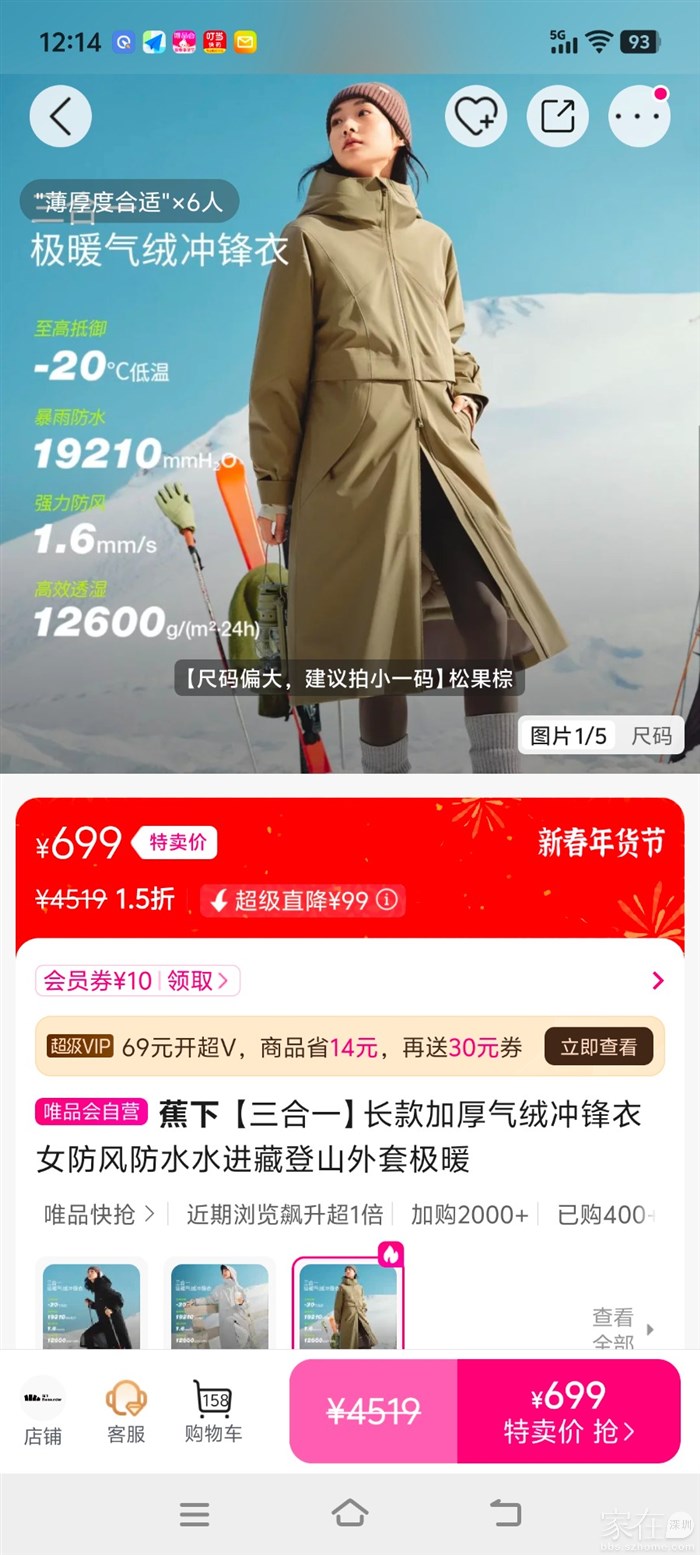Share this product page

(x=557, y=116)
